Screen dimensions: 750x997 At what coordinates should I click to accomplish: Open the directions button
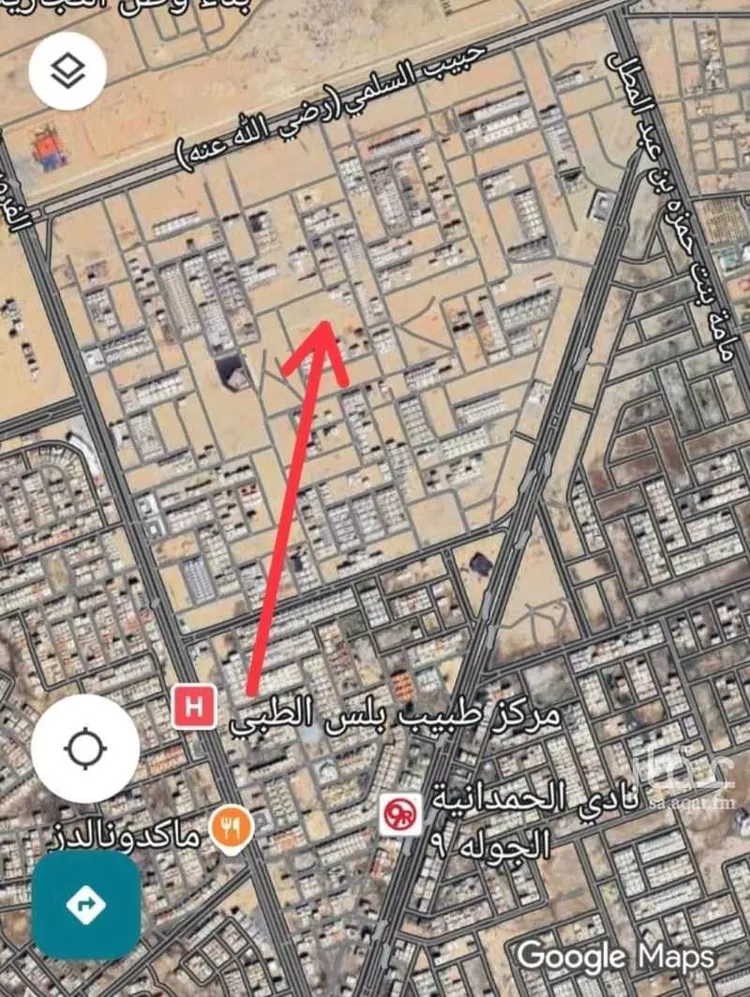click(86, 905)
